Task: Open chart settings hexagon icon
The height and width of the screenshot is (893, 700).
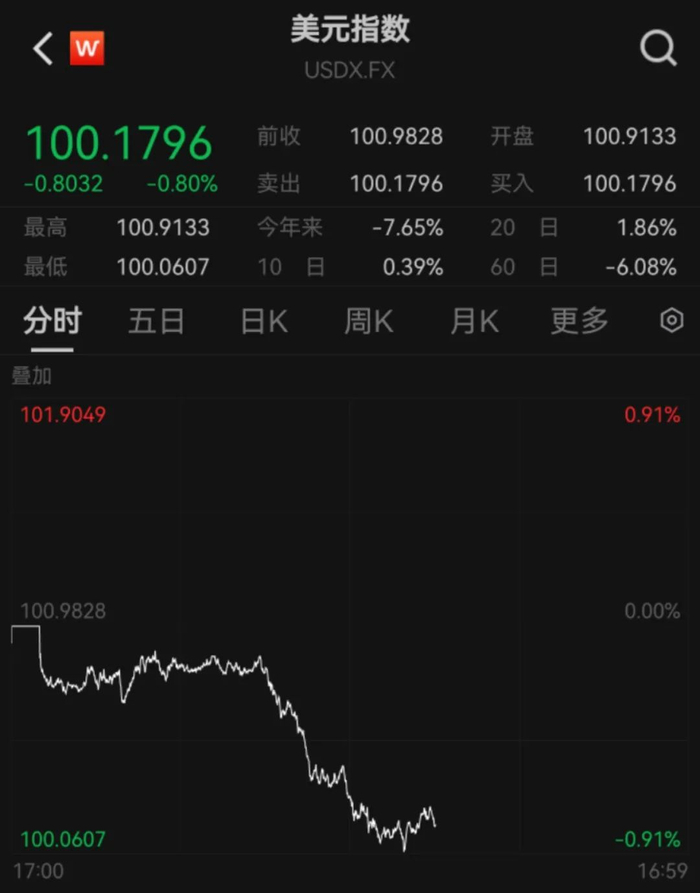Action: point(672,321)
